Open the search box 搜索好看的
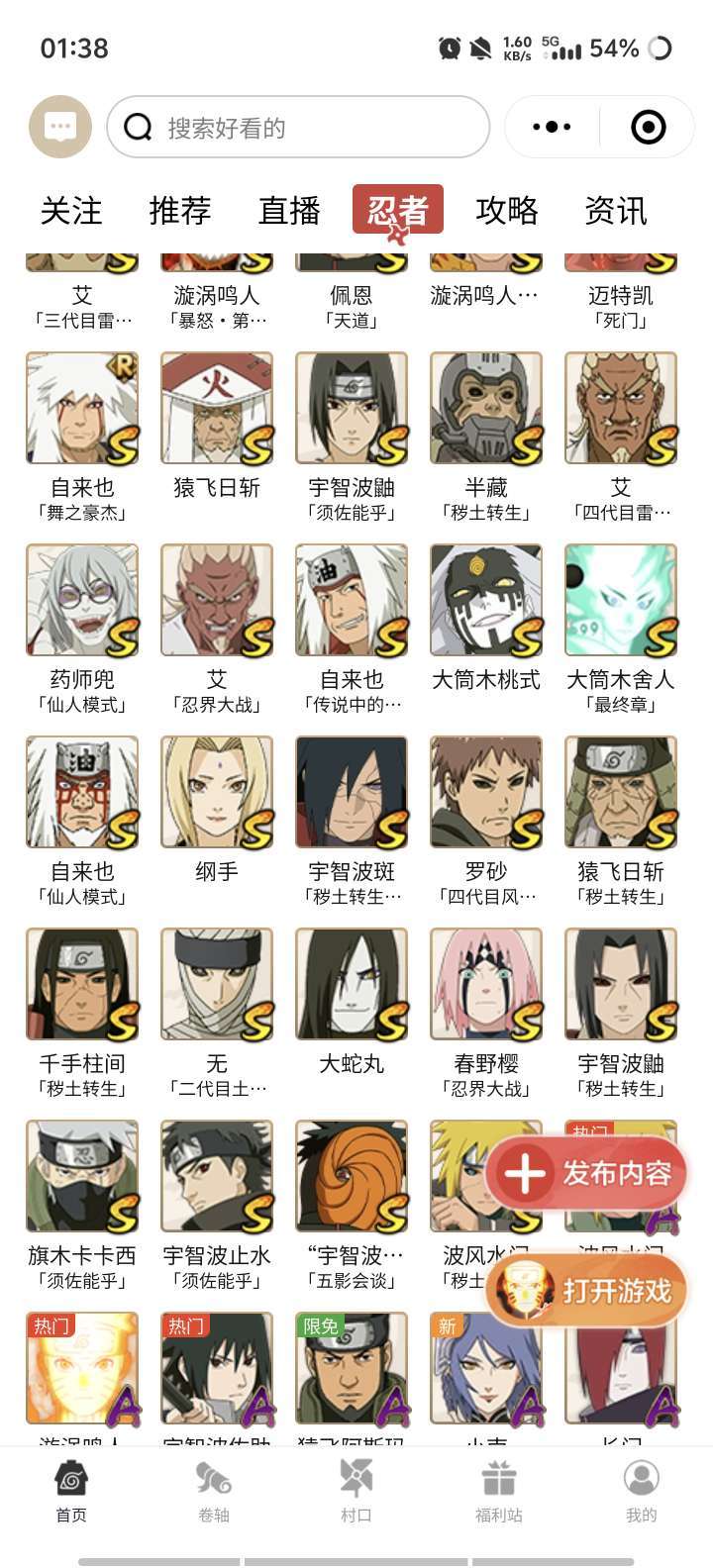Image resolution: width=713 pixels, height=1568 pixels. pyautogui.click(x=298, y=127)
